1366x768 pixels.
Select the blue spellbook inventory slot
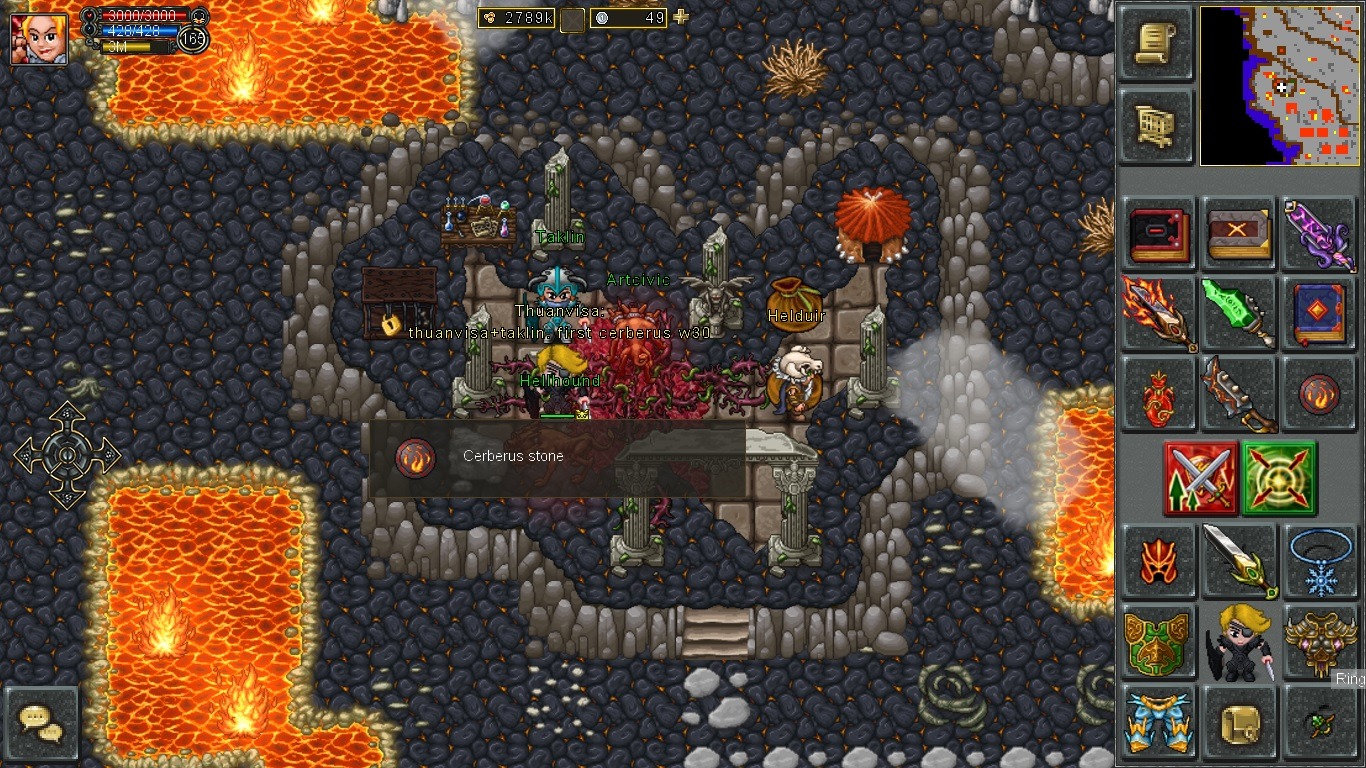[1318, 313]
